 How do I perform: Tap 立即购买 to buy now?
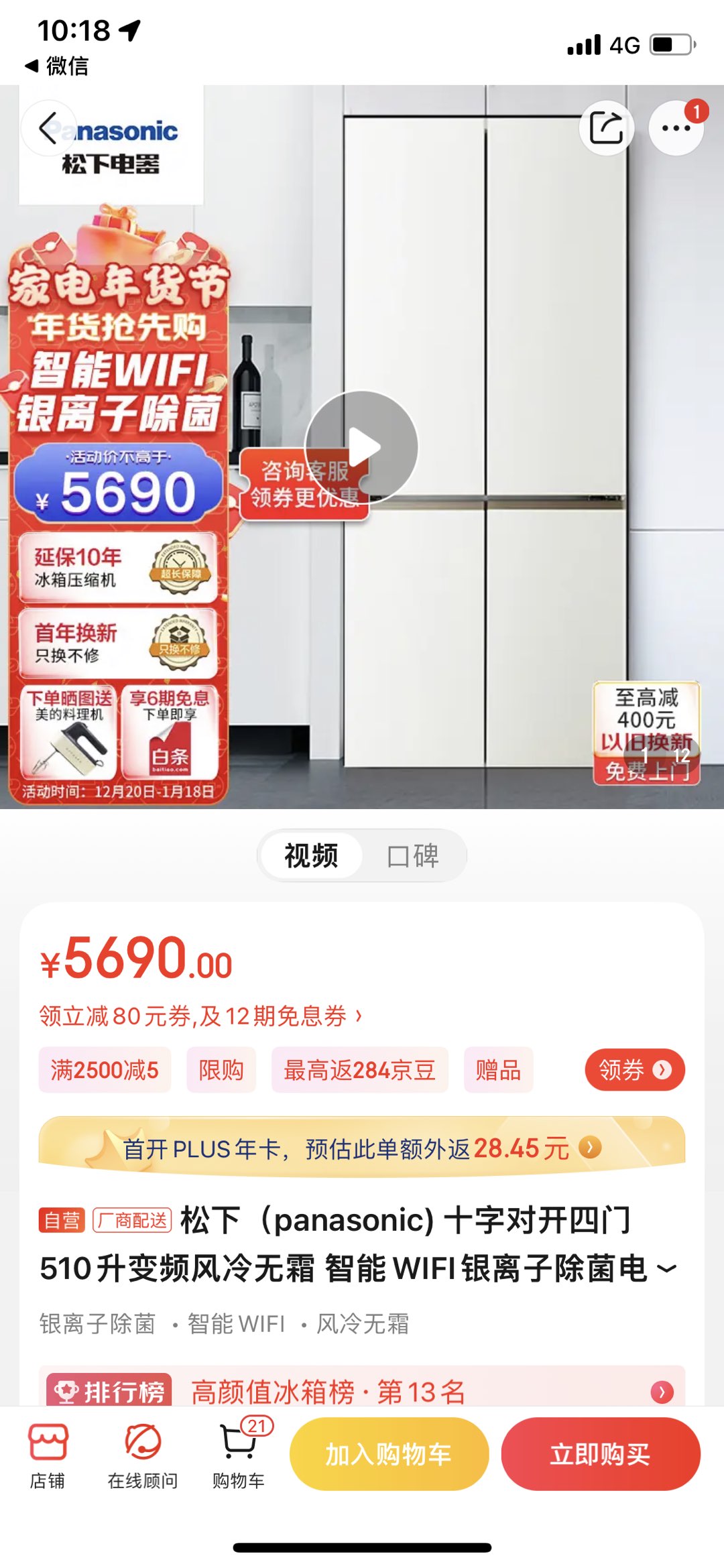pyautogui.click(x=601, y=1454)
